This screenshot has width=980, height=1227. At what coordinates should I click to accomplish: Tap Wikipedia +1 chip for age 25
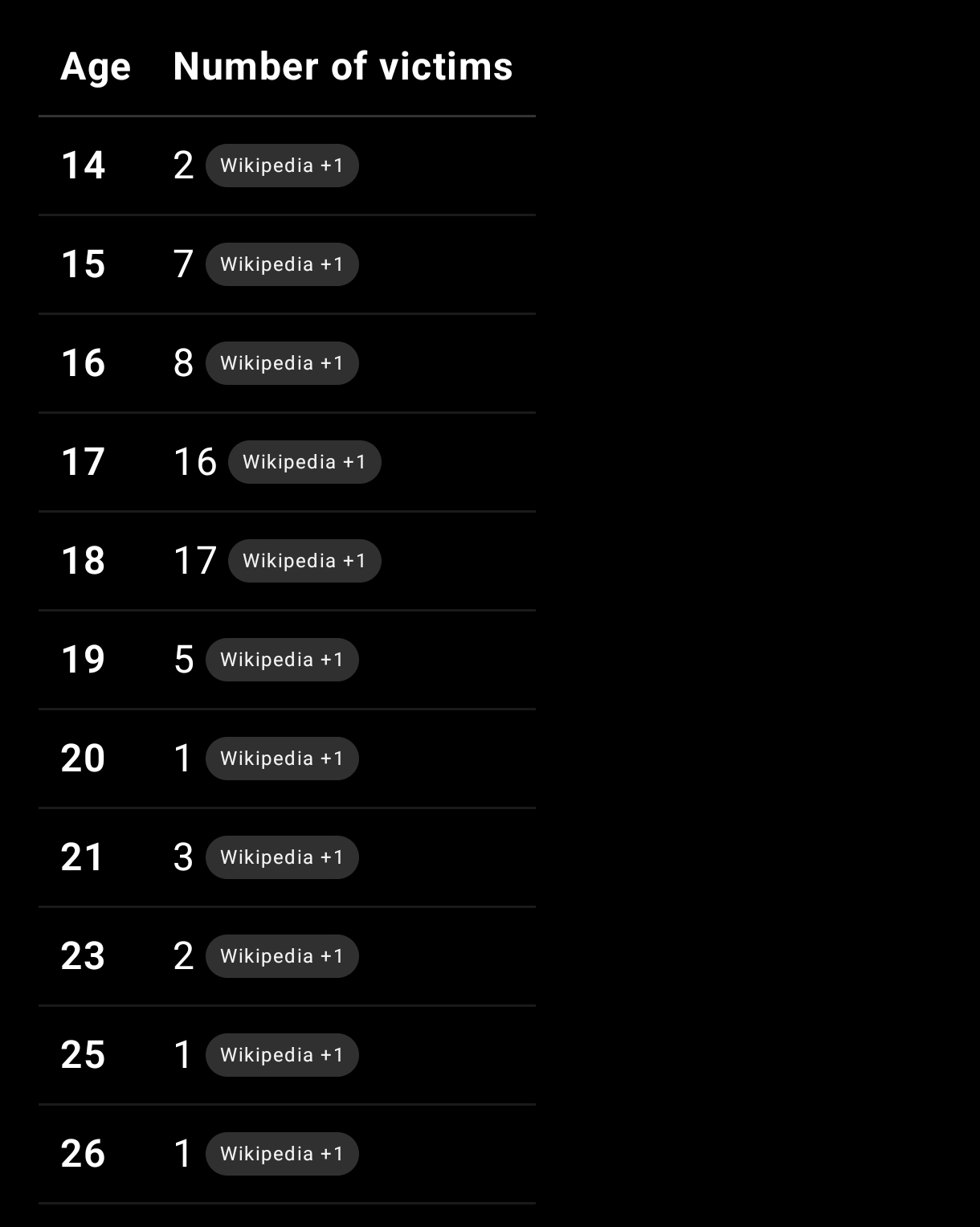[282, 1055]
